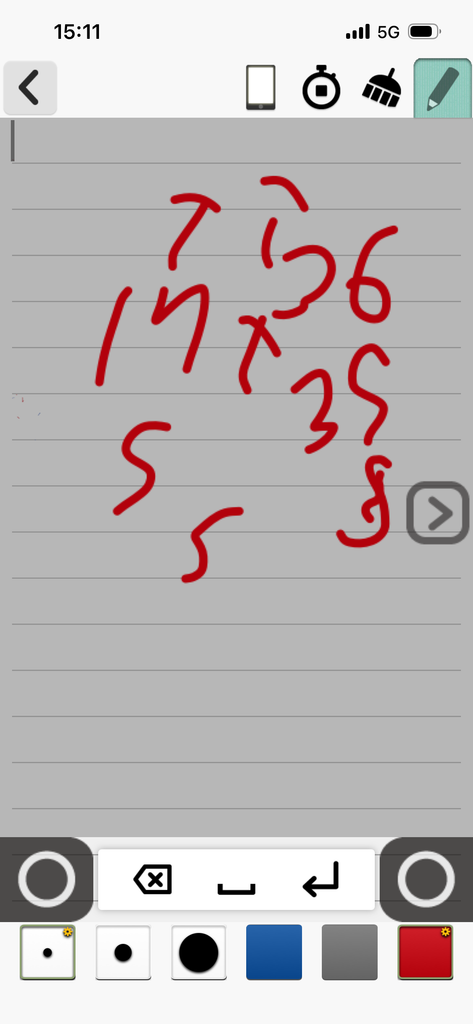The width and height of the screenshot is (473, 1024).
Task: Tap the left circle button
Action: pyautogui.click(x=46, y=879)
